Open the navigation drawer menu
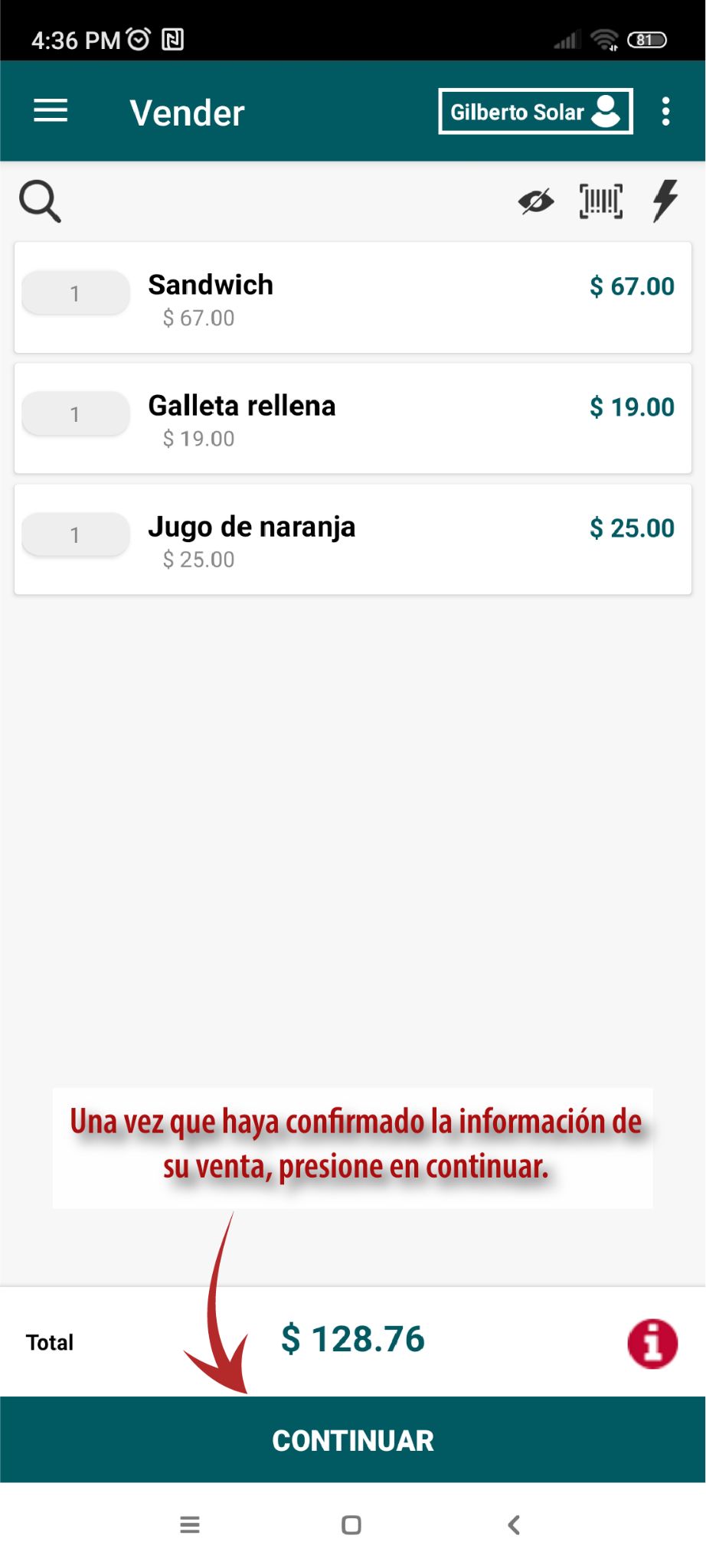Image resolution: width=706 pixels, height=1568 pixels. pyautogui.click(x=51, y=112)
